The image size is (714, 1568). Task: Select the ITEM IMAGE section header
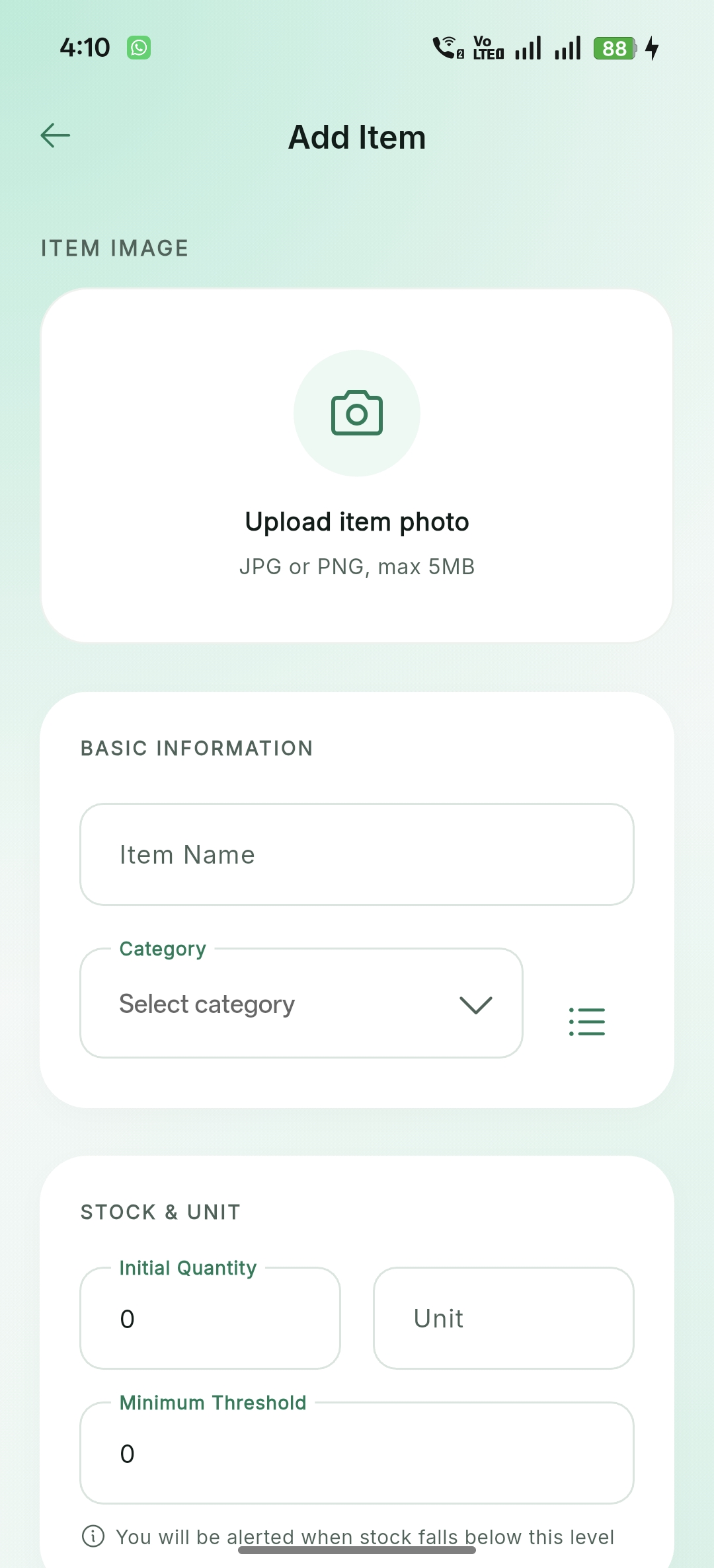point(114,248)
